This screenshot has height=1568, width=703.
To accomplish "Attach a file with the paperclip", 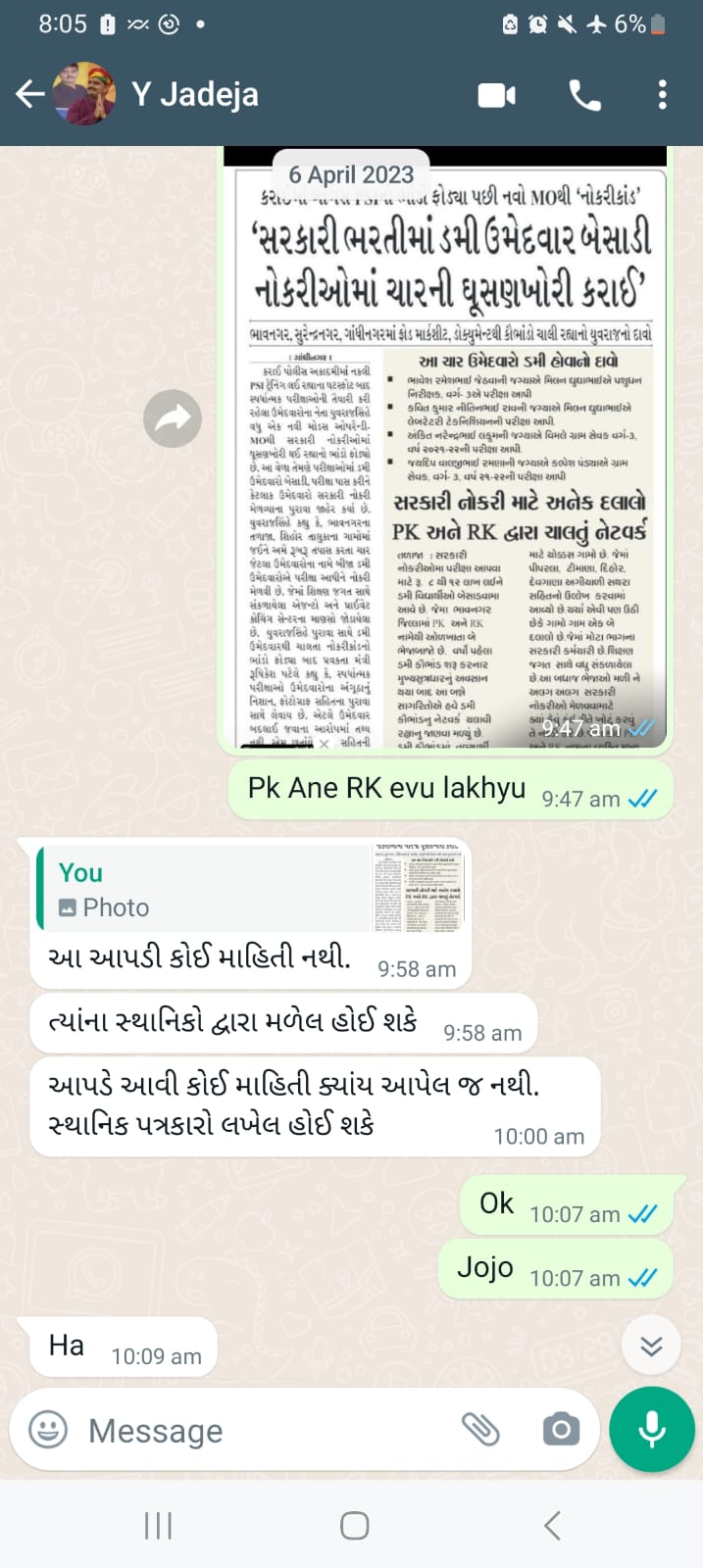I will pyautogui.click(x=480, y=1430).
